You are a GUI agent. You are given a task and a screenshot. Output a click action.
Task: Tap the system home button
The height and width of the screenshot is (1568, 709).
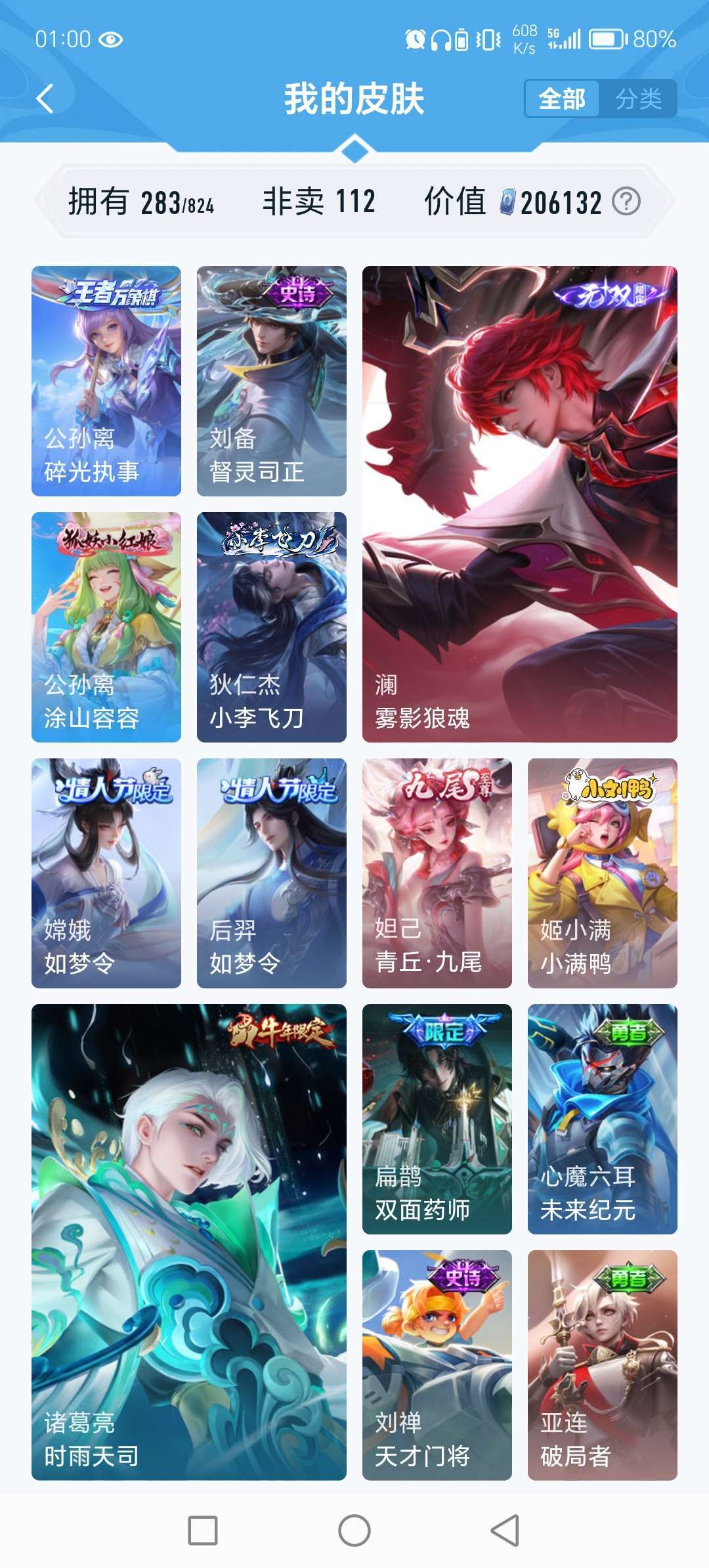(354, 1531)
